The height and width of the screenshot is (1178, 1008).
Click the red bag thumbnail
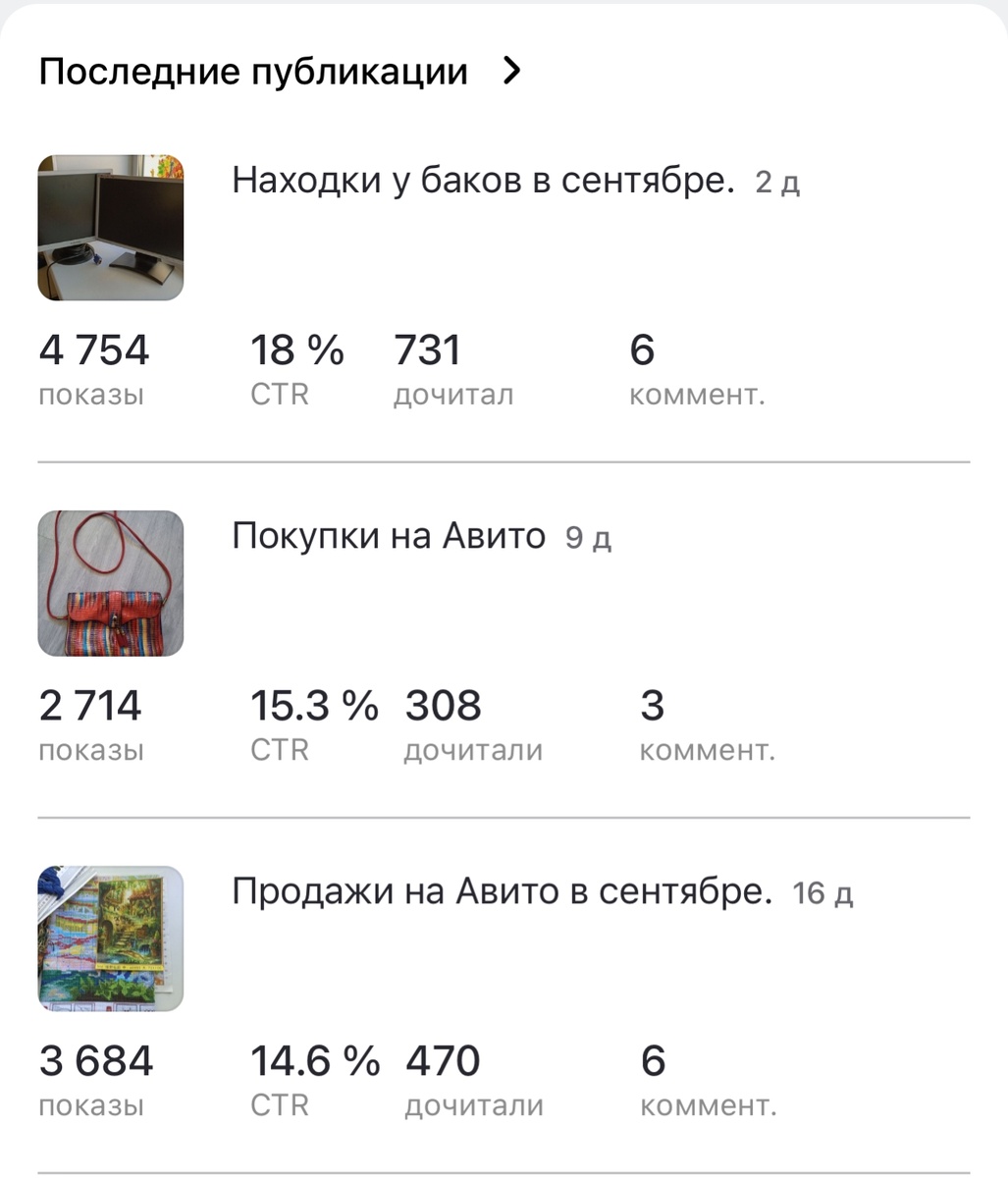coord(110,582)
